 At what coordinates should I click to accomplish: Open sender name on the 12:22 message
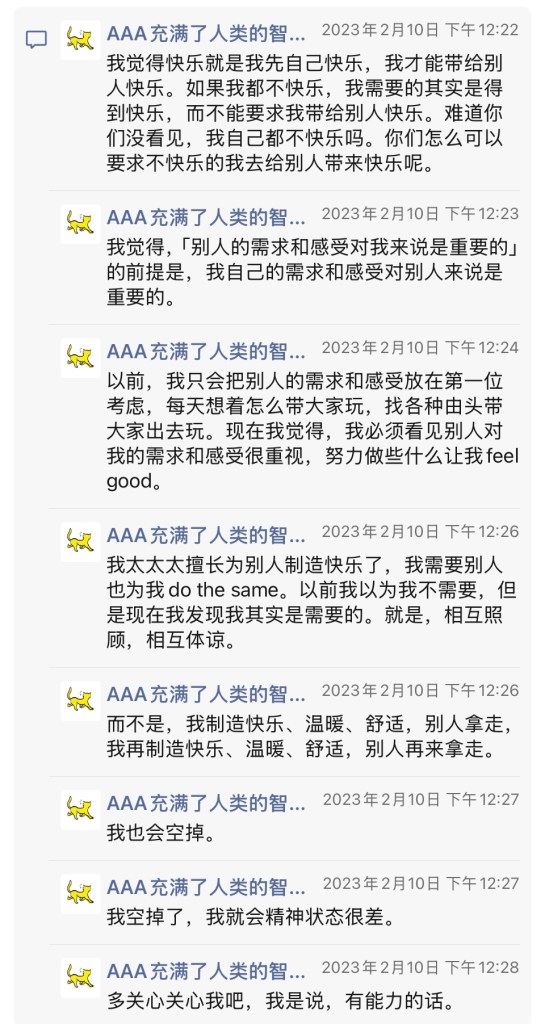click(206, 33)
